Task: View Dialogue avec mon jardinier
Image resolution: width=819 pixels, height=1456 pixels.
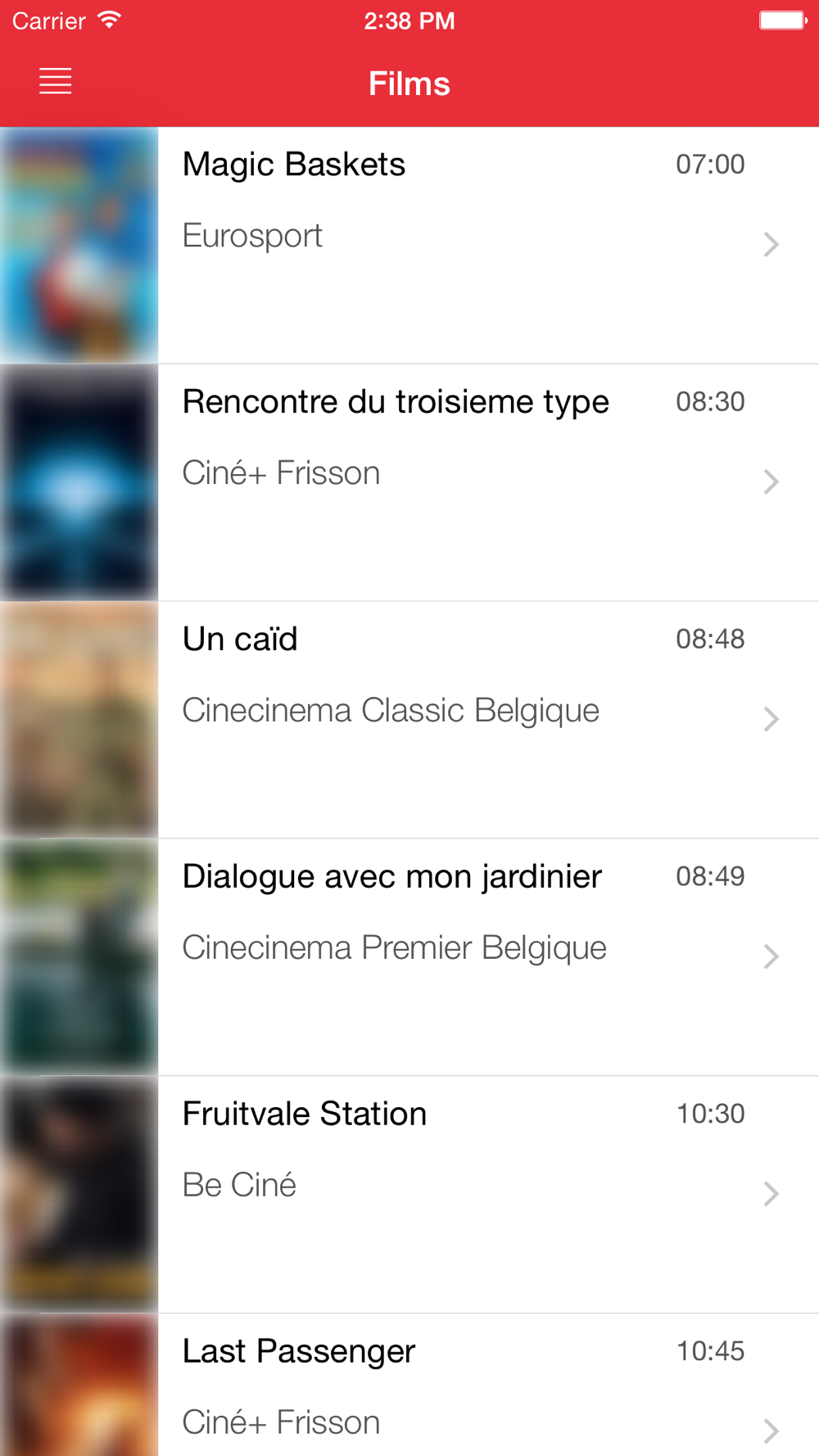Action: [409, 958]
